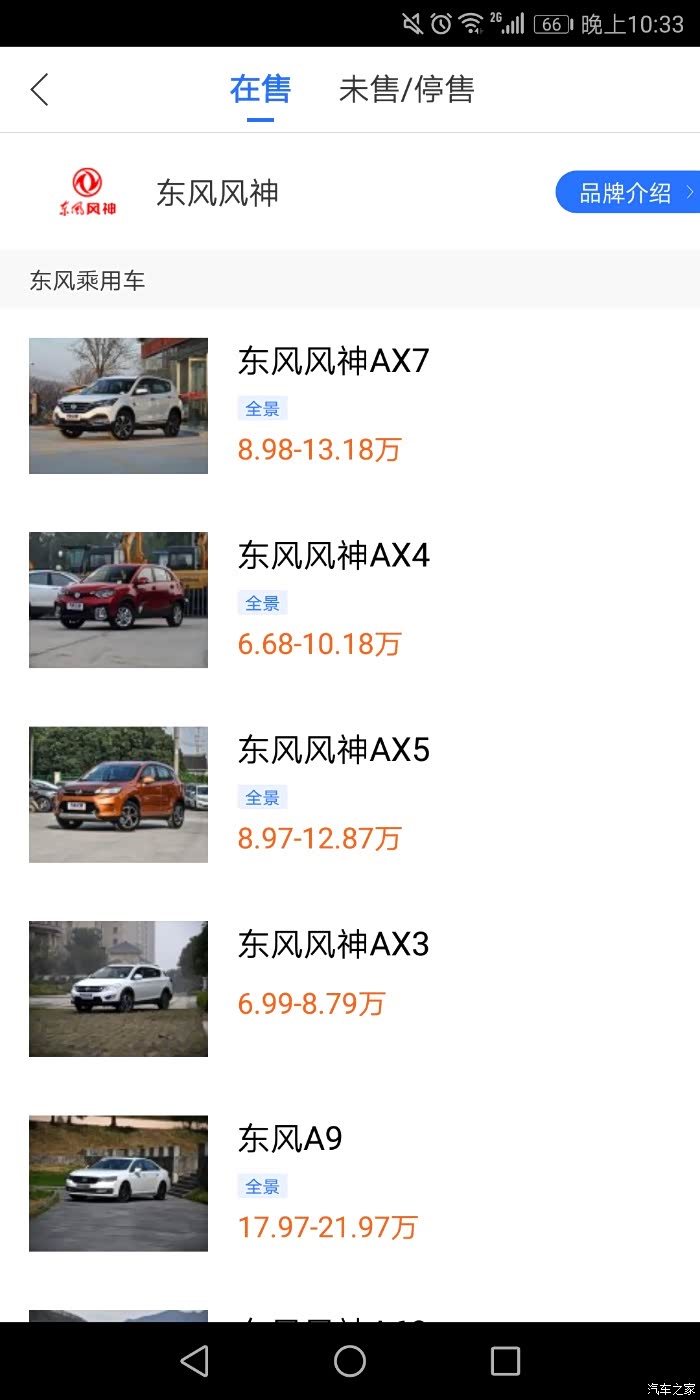Screen dimensions: 700x1400
Task: Go back using the top-left arrow
Action: 40,90
